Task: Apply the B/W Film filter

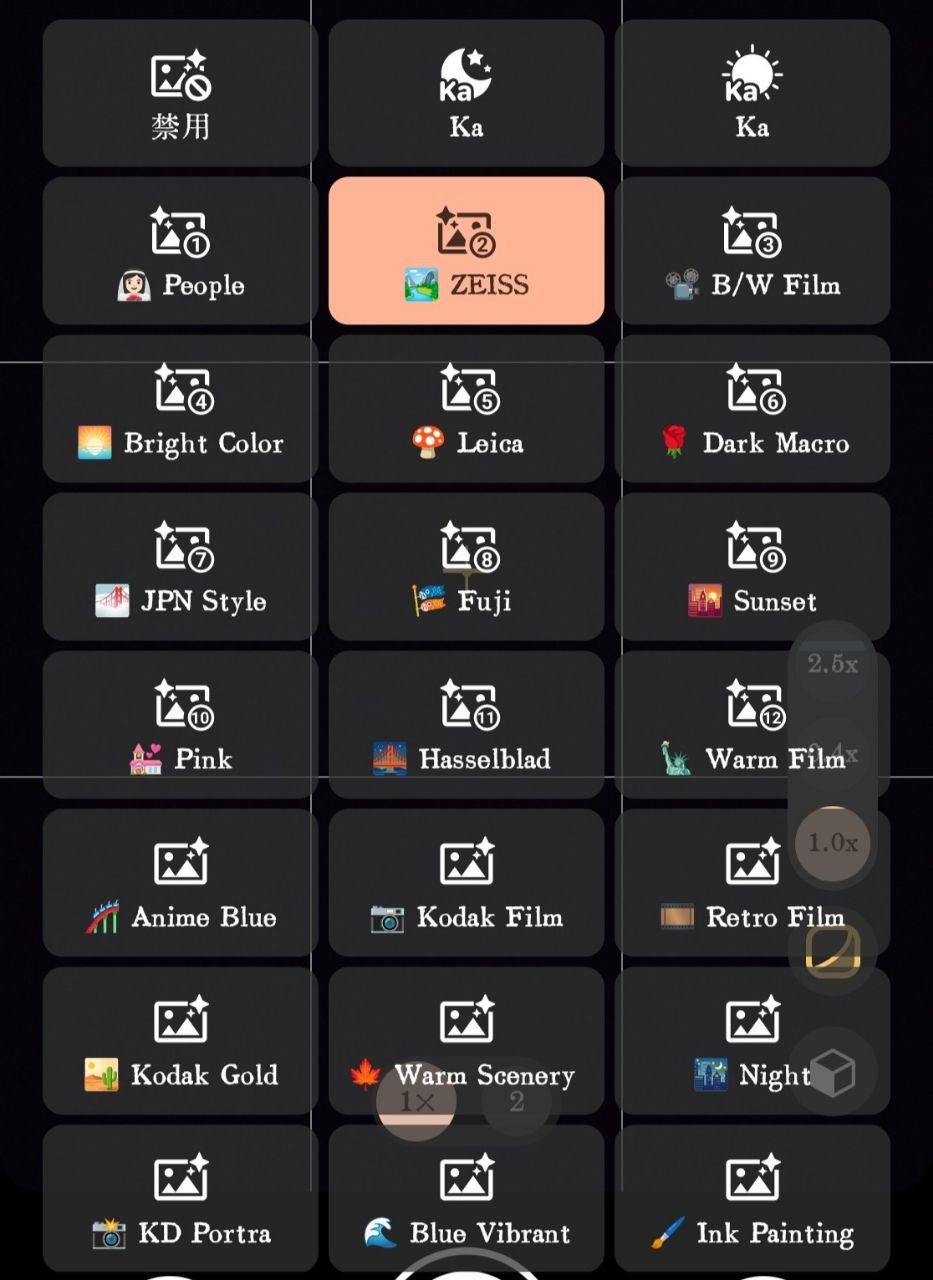Action: (x=752, y=251)
